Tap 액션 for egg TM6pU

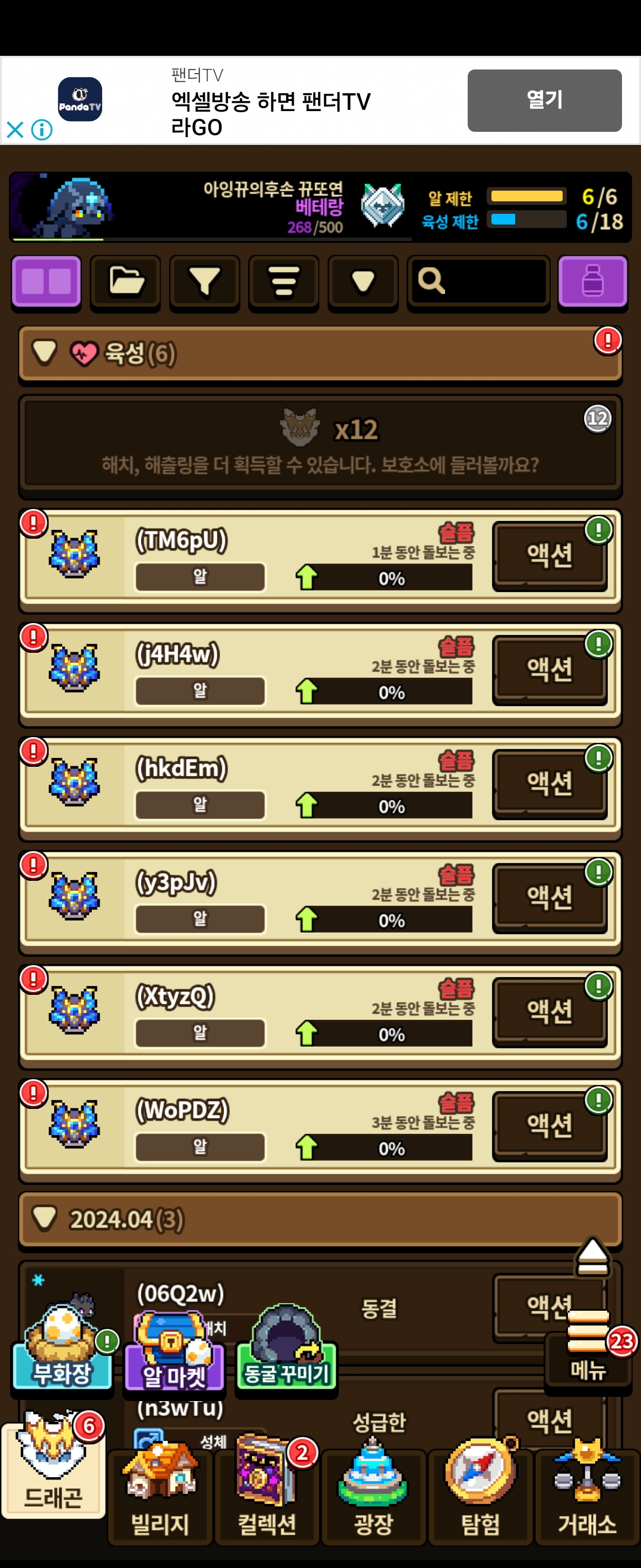tap(549, 555)
